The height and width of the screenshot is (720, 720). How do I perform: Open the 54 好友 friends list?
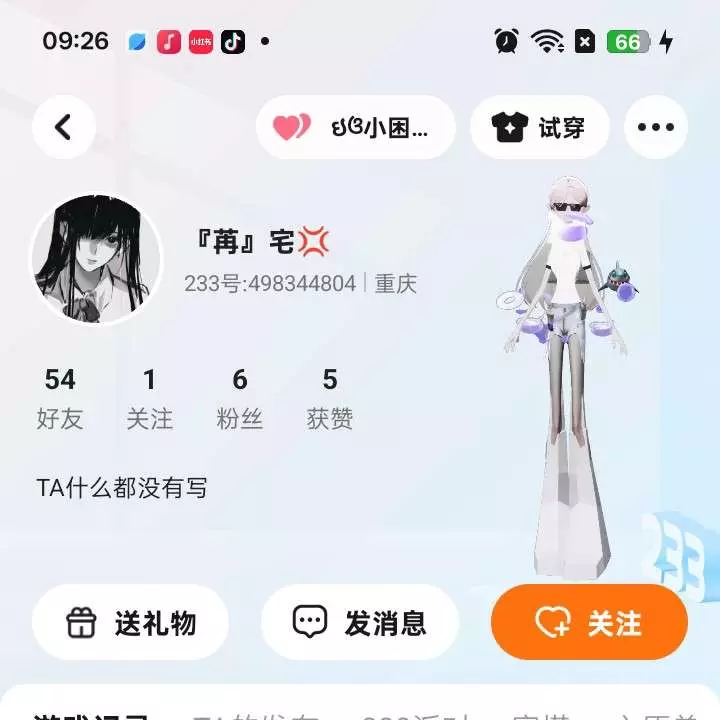60,398
